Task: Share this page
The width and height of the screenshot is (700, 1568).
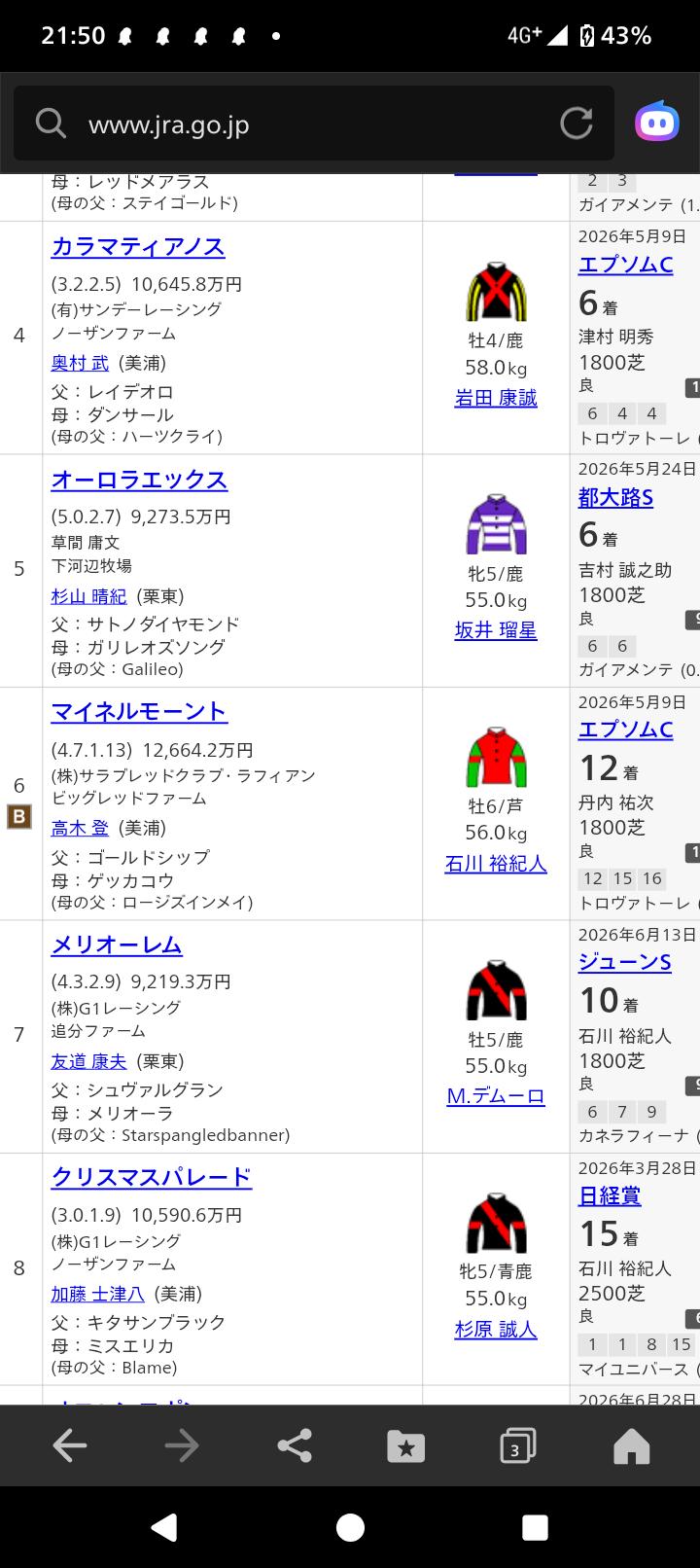Action: [295, 1446]
